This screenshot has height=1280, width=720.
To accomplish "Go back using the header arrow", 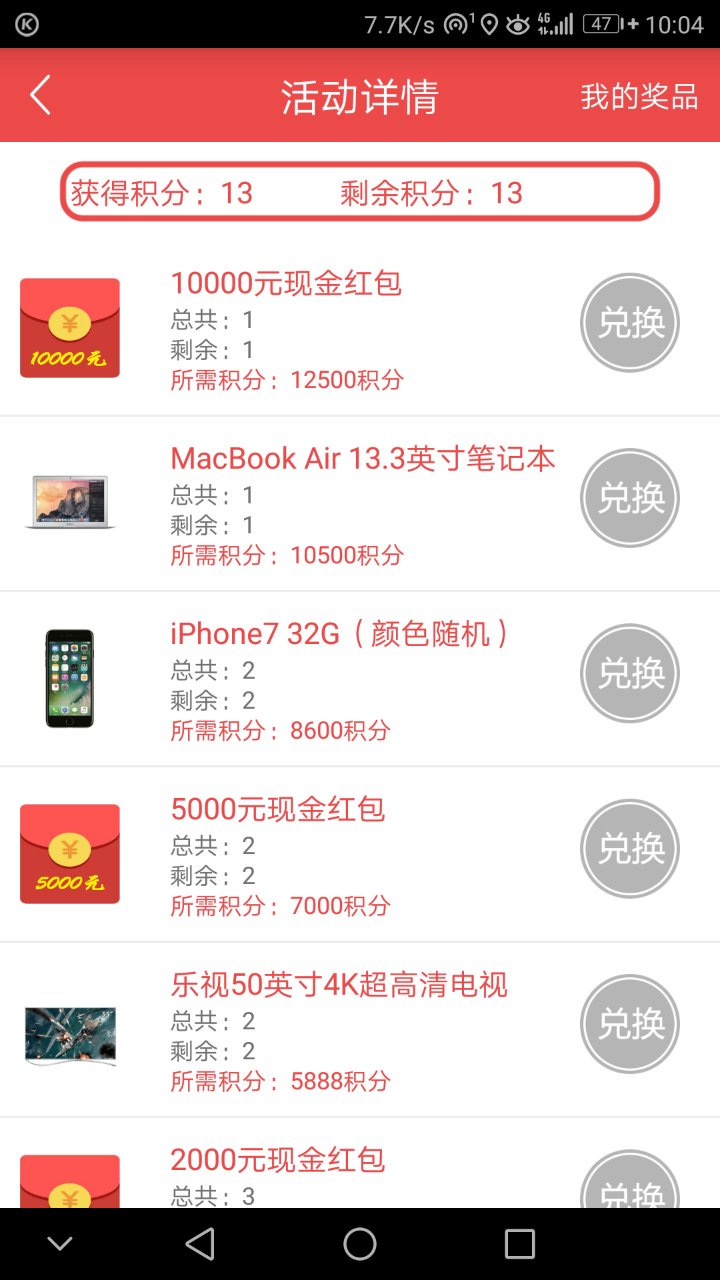I will point(40,96).
